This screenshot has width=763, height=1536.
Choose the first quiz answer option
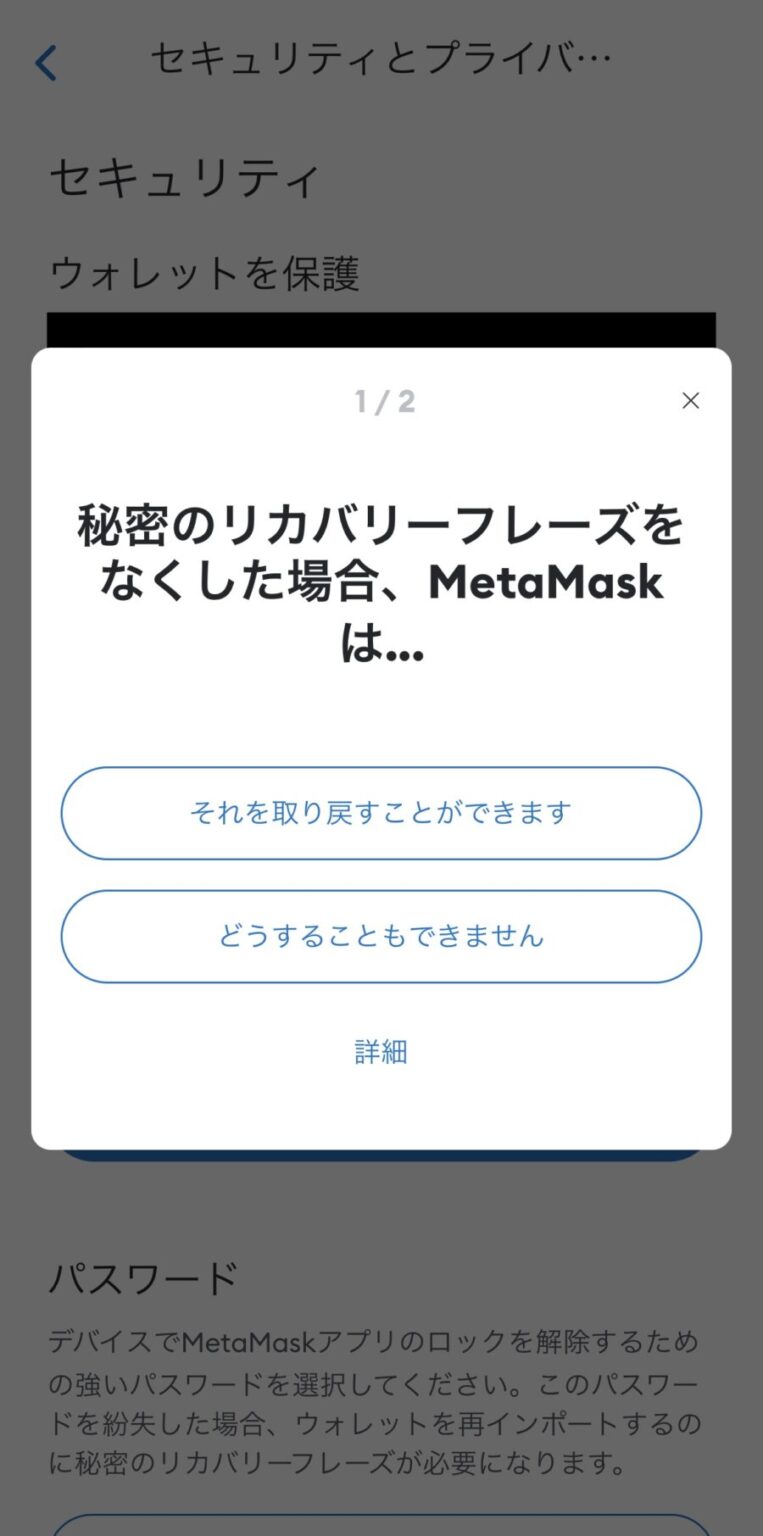click(381, 813)
